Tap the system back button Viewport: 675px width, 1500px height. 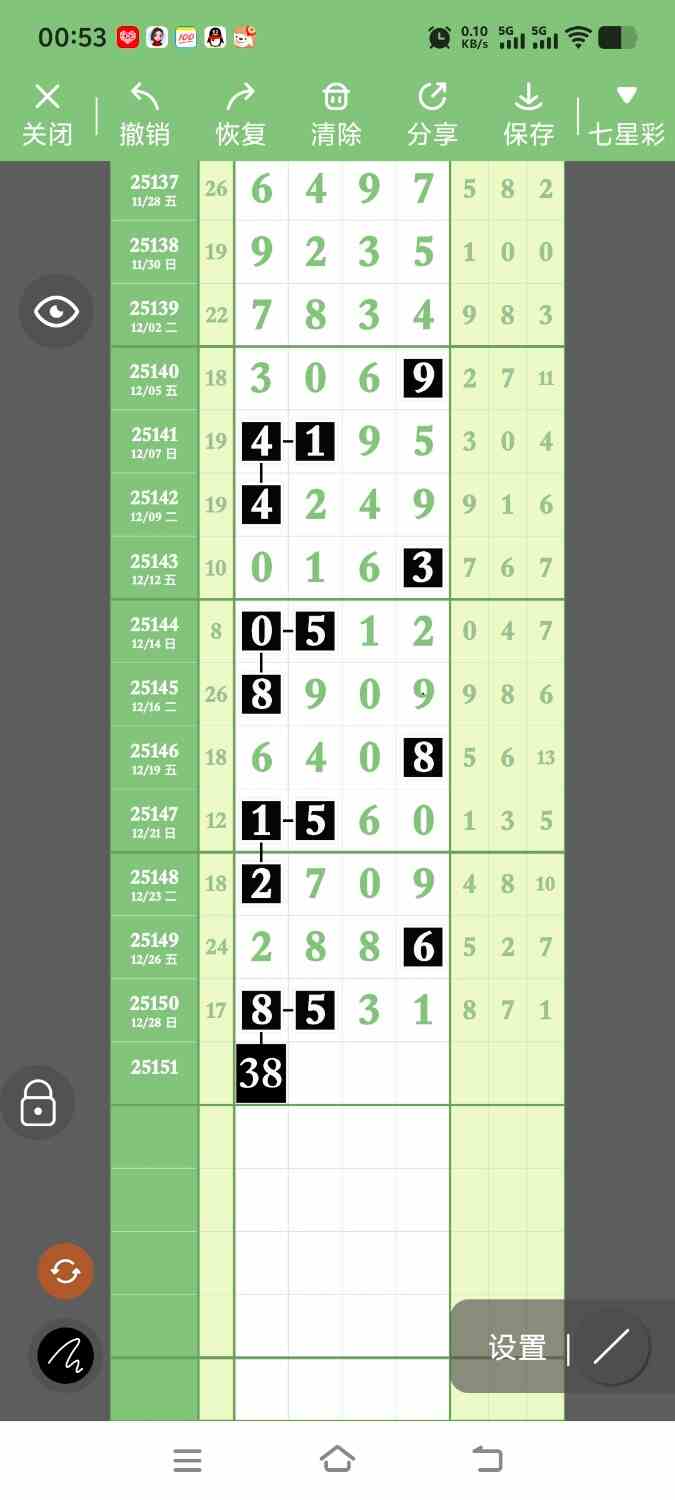point(487,1459)
